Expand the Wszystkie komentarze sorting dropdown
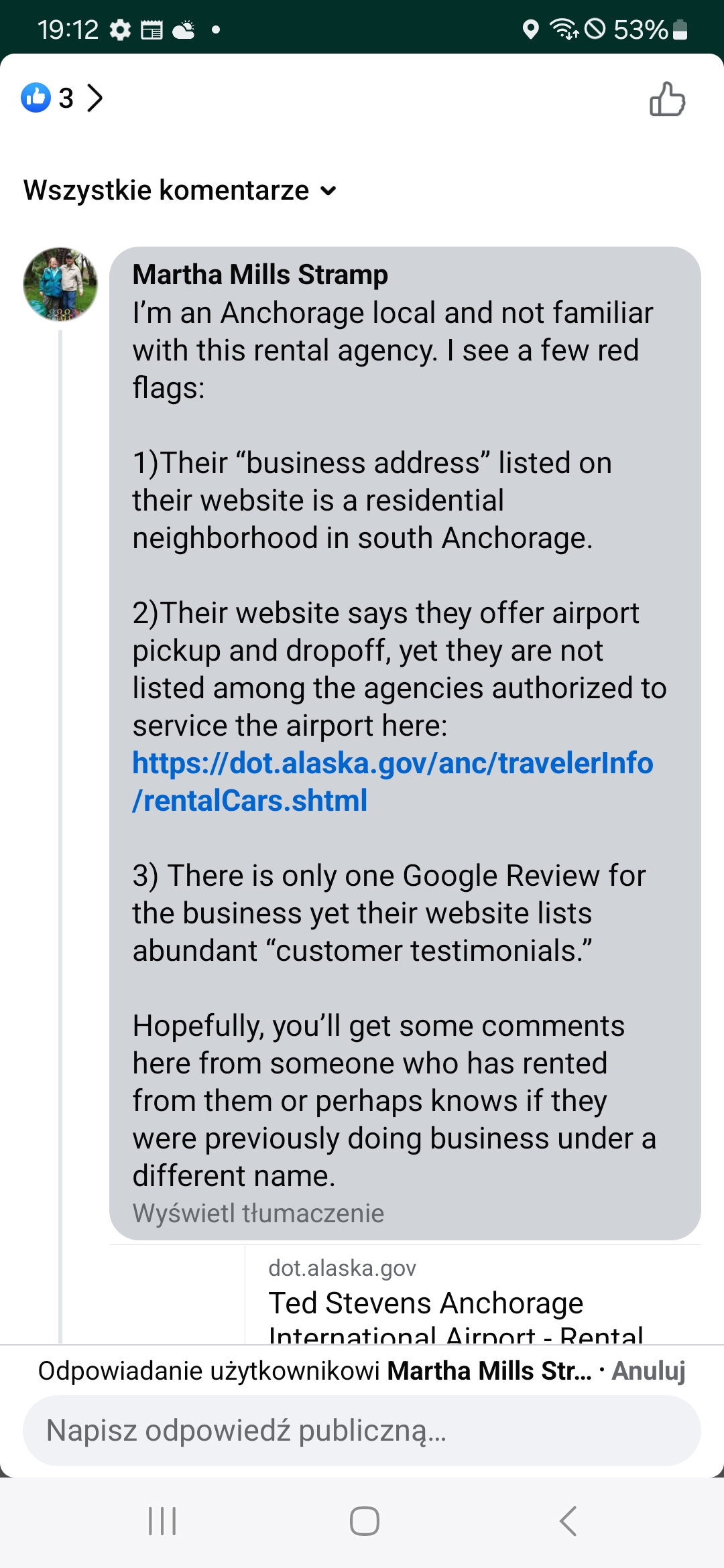The image size is (724, 1568). tap(180, 191)
